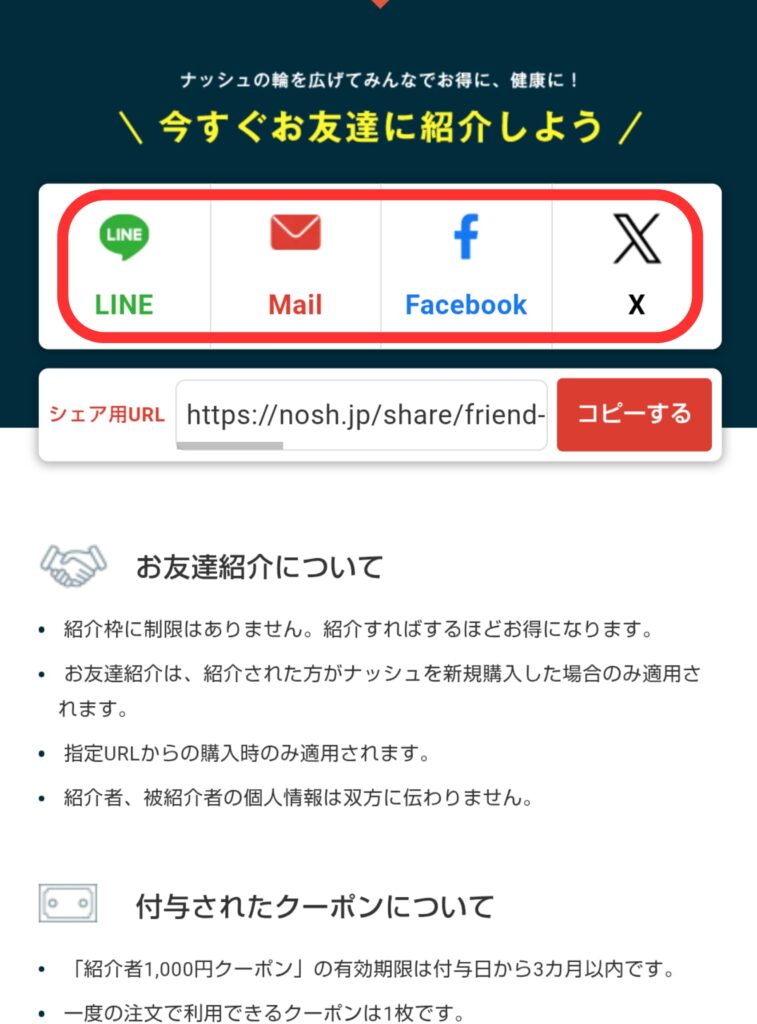This screenshot has width=757, height=1024.
Task: Tap the コピーする button
Action: [634, 414]
